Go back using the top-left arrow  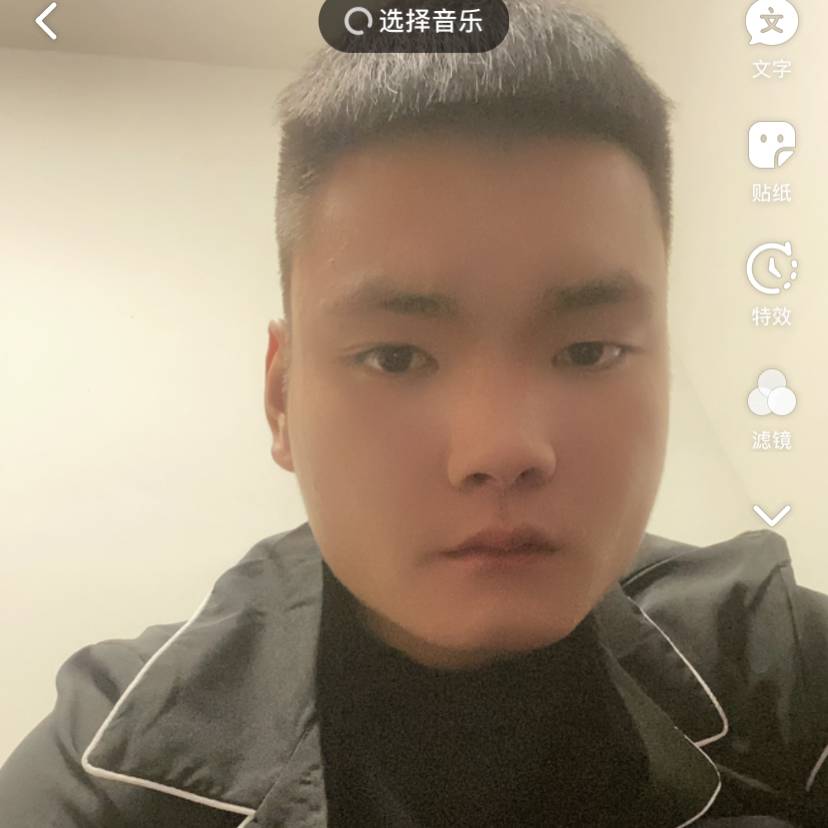(x=46, y=21)
